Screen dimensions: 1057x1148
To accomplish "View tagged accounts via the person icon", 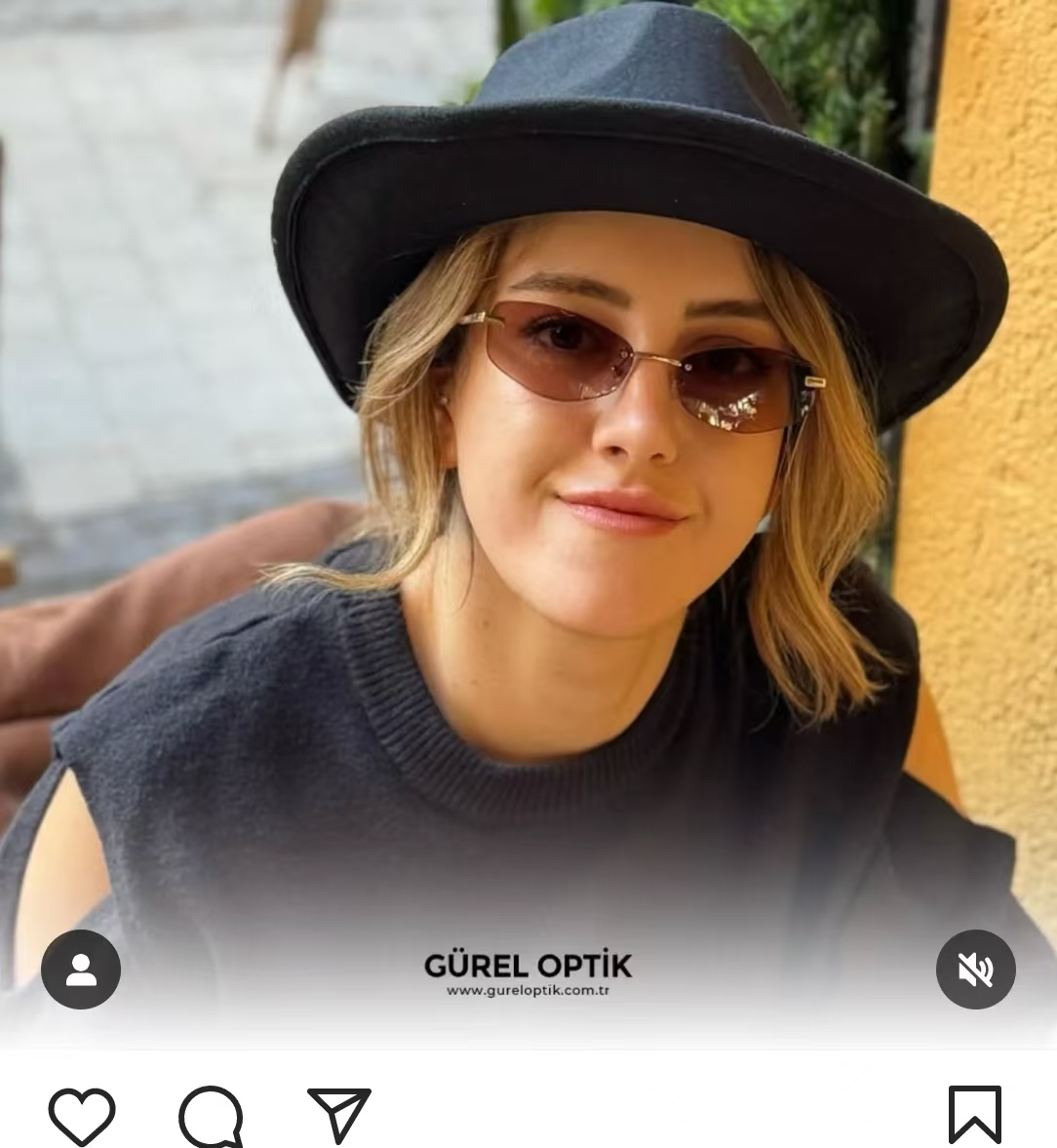I will pos(81,969).
